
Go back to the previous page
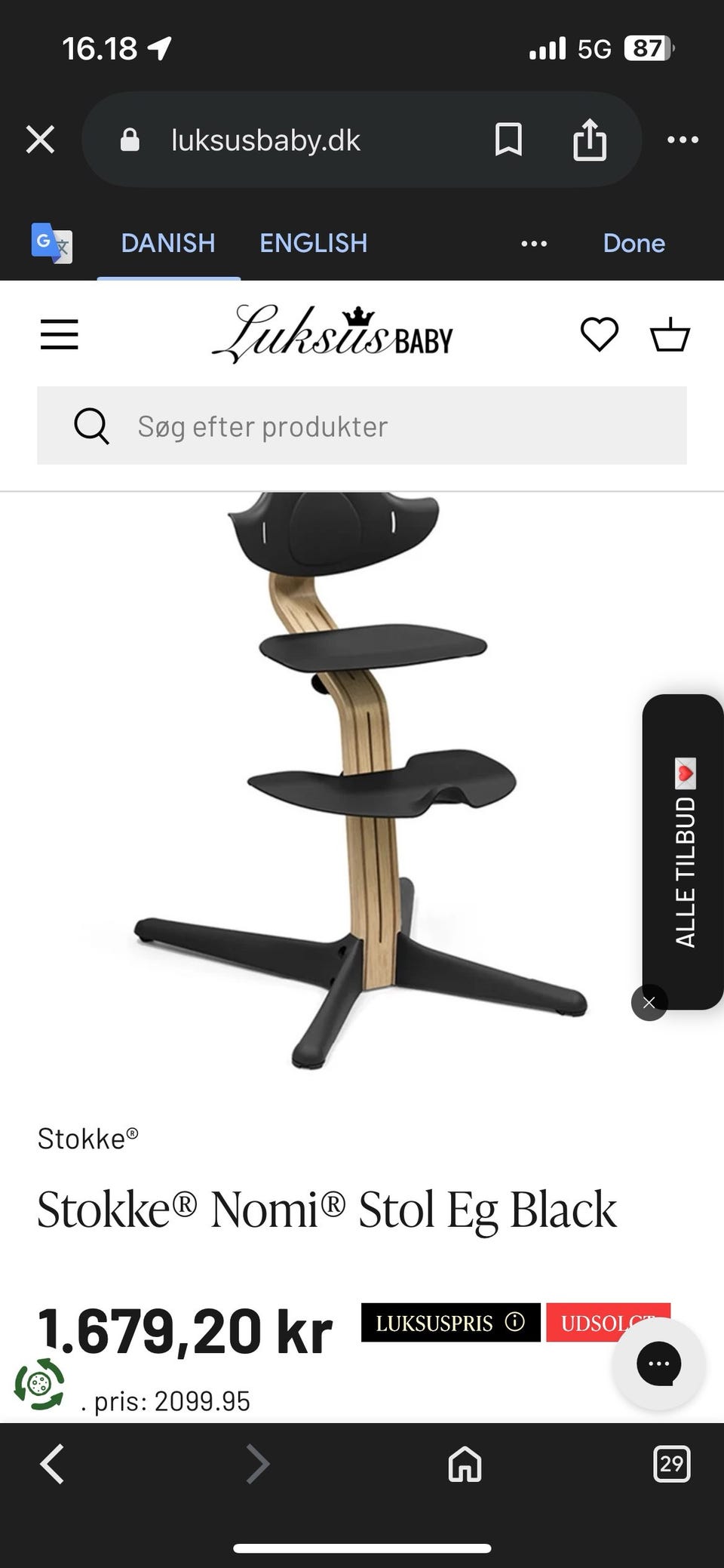pos(52,1465)
